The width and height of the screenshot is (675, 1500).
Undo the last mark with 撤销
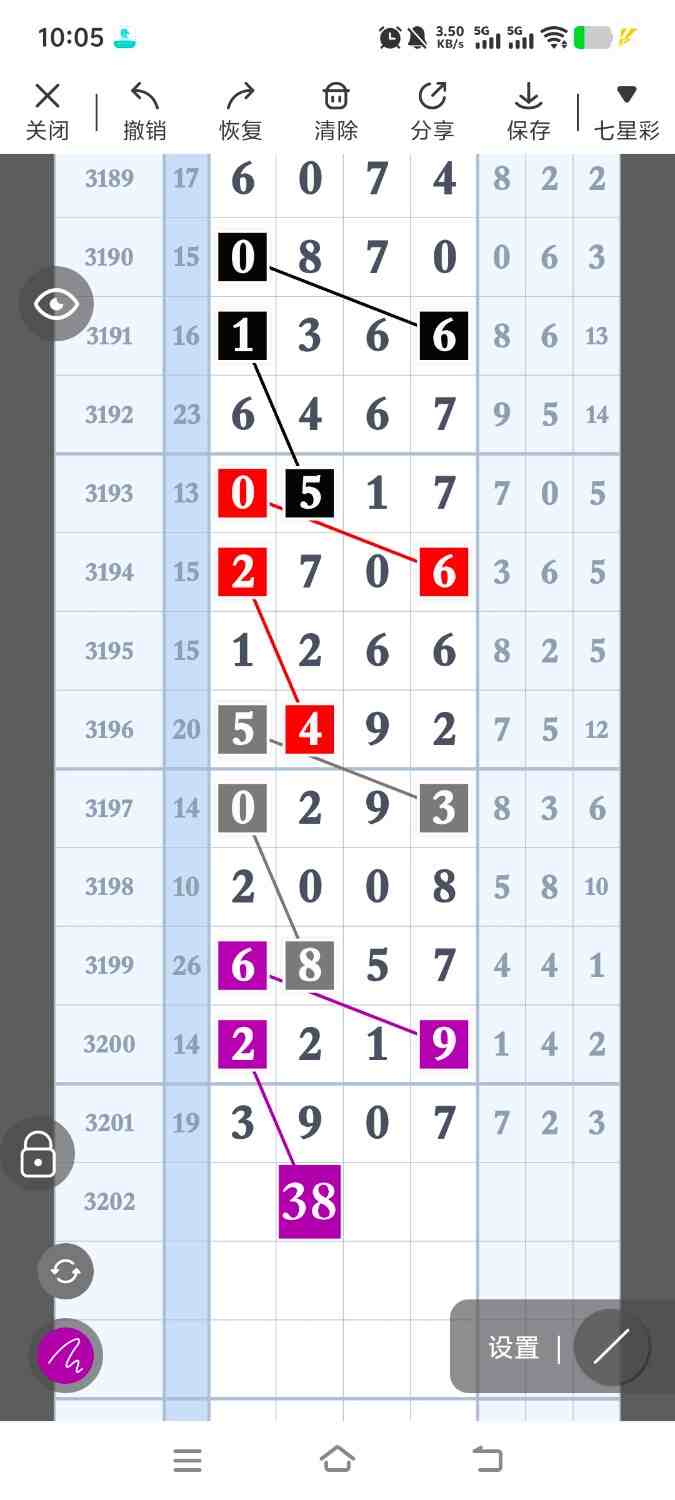coord(144,111)
